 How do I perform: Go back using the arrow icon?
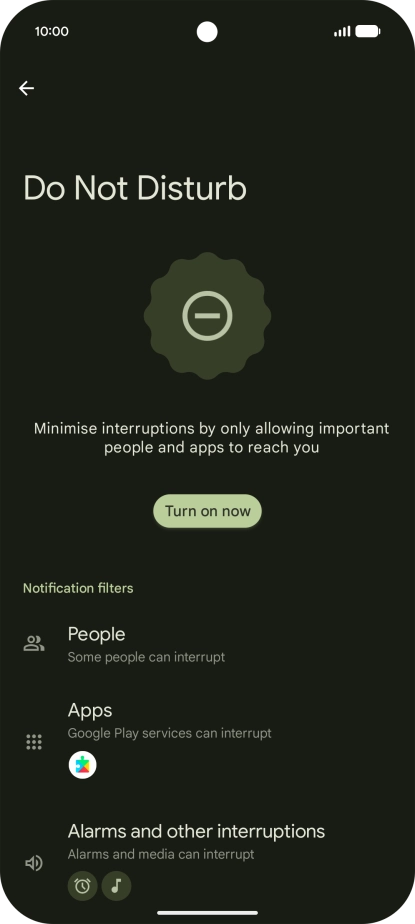pos(27,88)
